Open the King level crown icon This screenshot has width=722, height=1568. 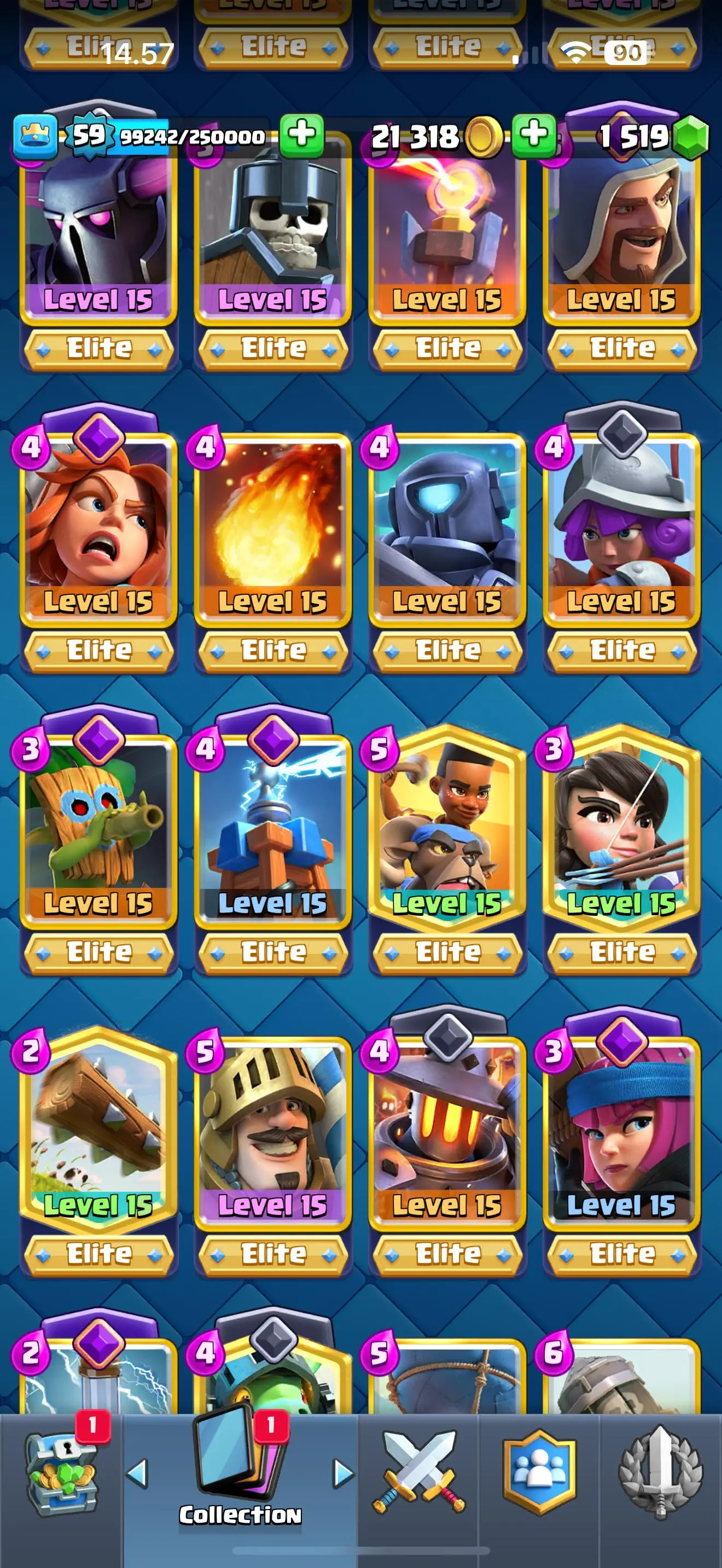tap(36, 135)
